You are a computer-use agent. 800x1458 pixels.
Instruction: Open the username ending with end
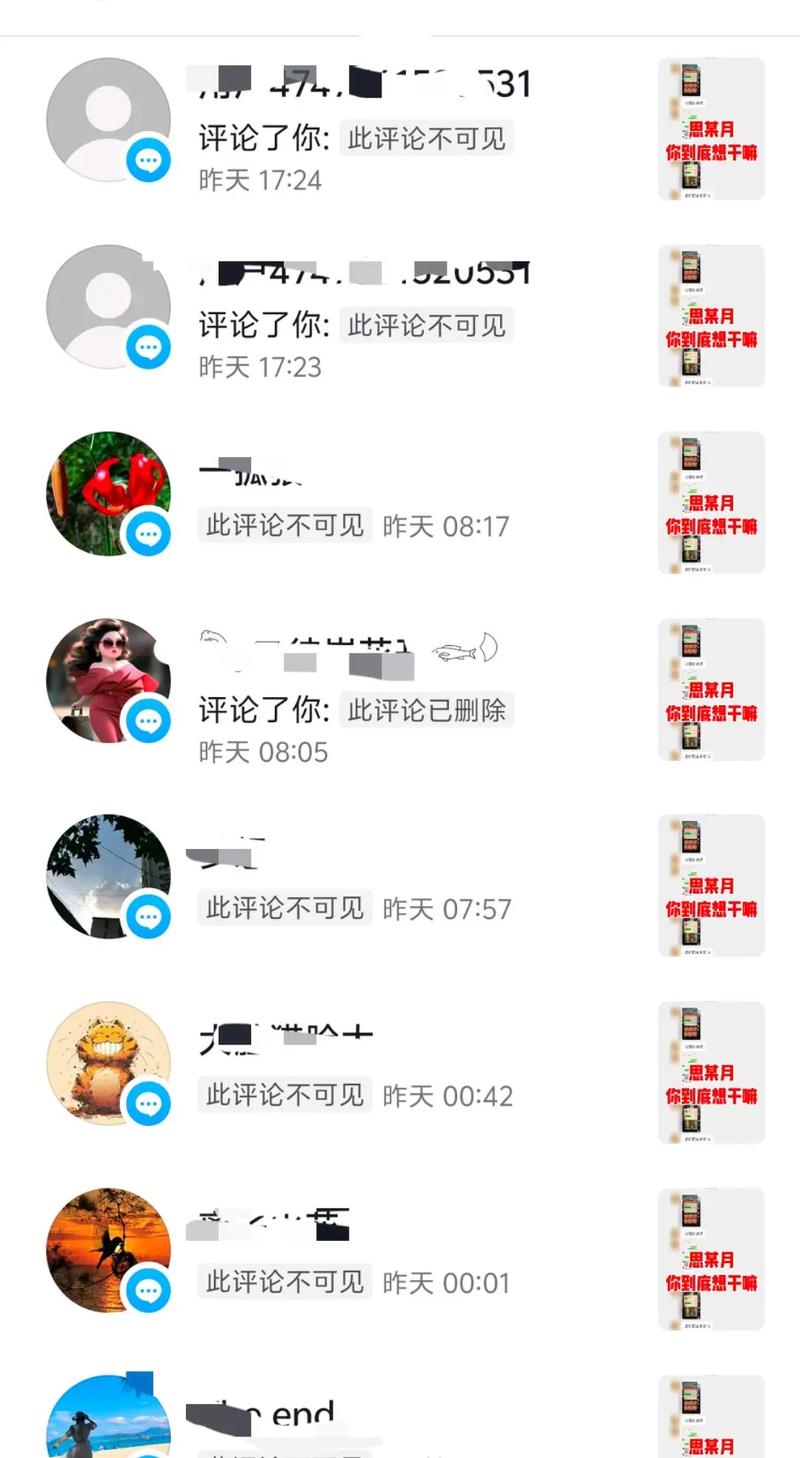[260, 1414]
